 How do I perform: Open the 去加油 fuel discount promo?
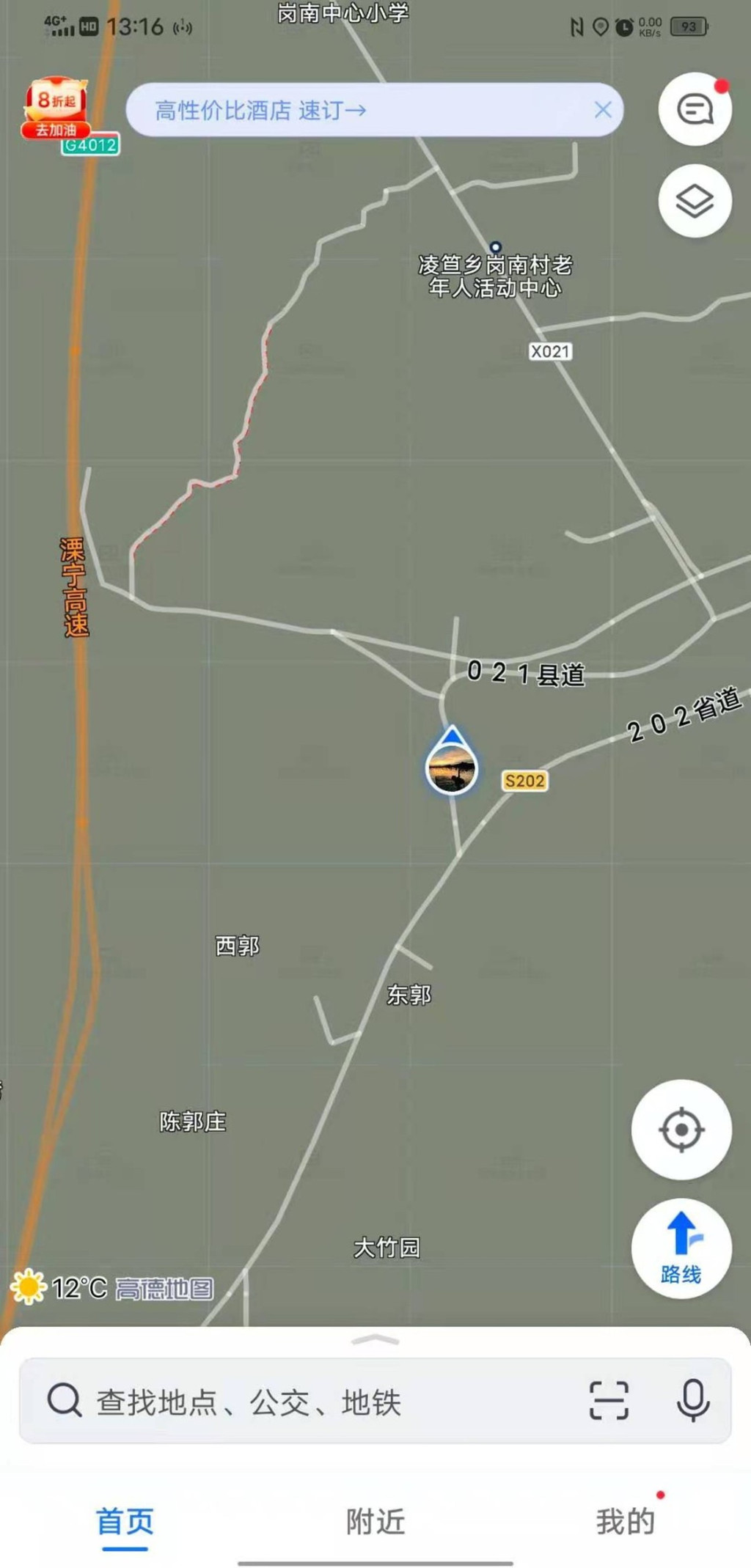pos(57,108)
